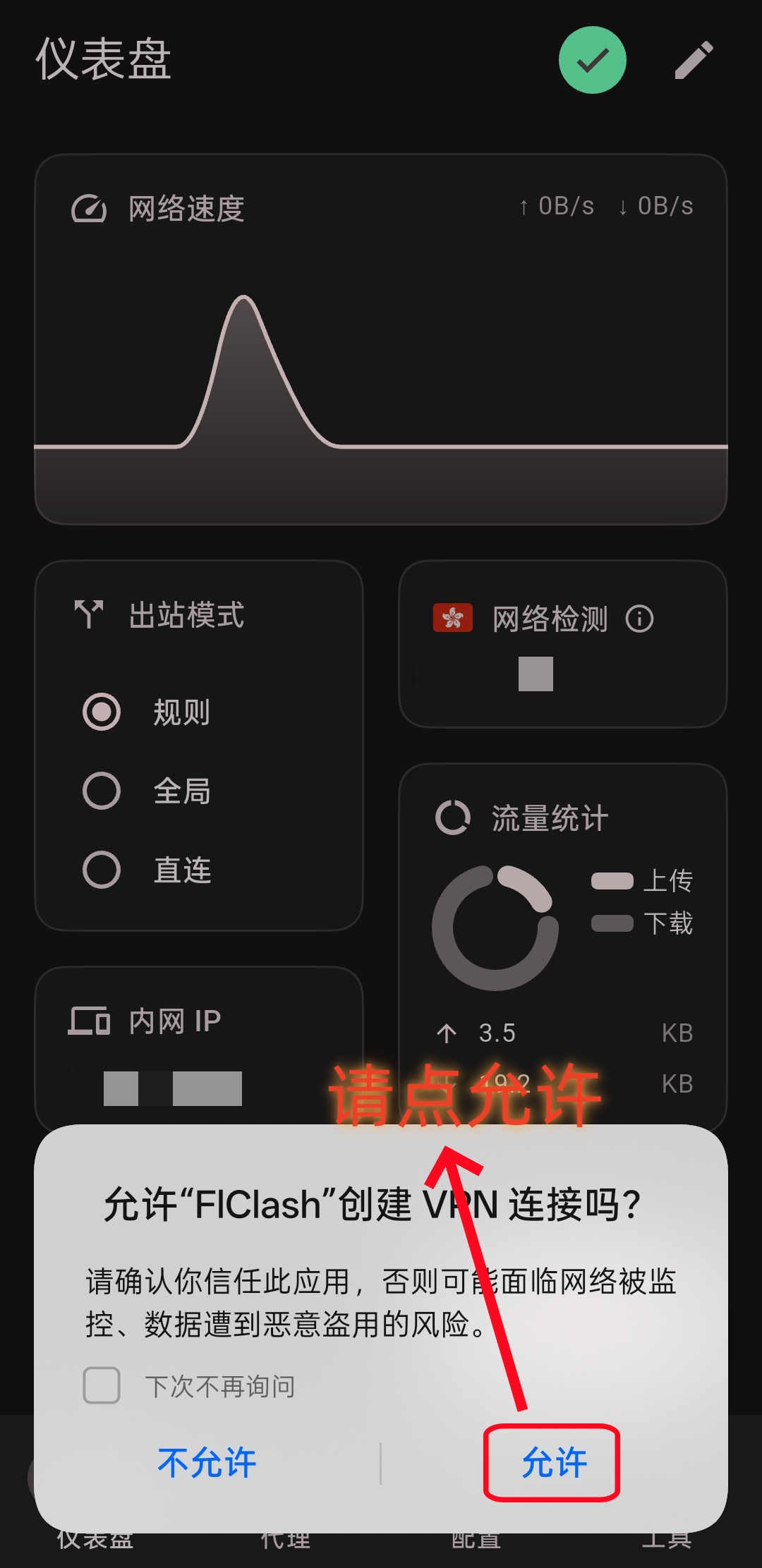The width and height of the screenshot is (762, 1568).
Task: Tap 允许 to allow the VPN connection
Action: pos(553,1462)
